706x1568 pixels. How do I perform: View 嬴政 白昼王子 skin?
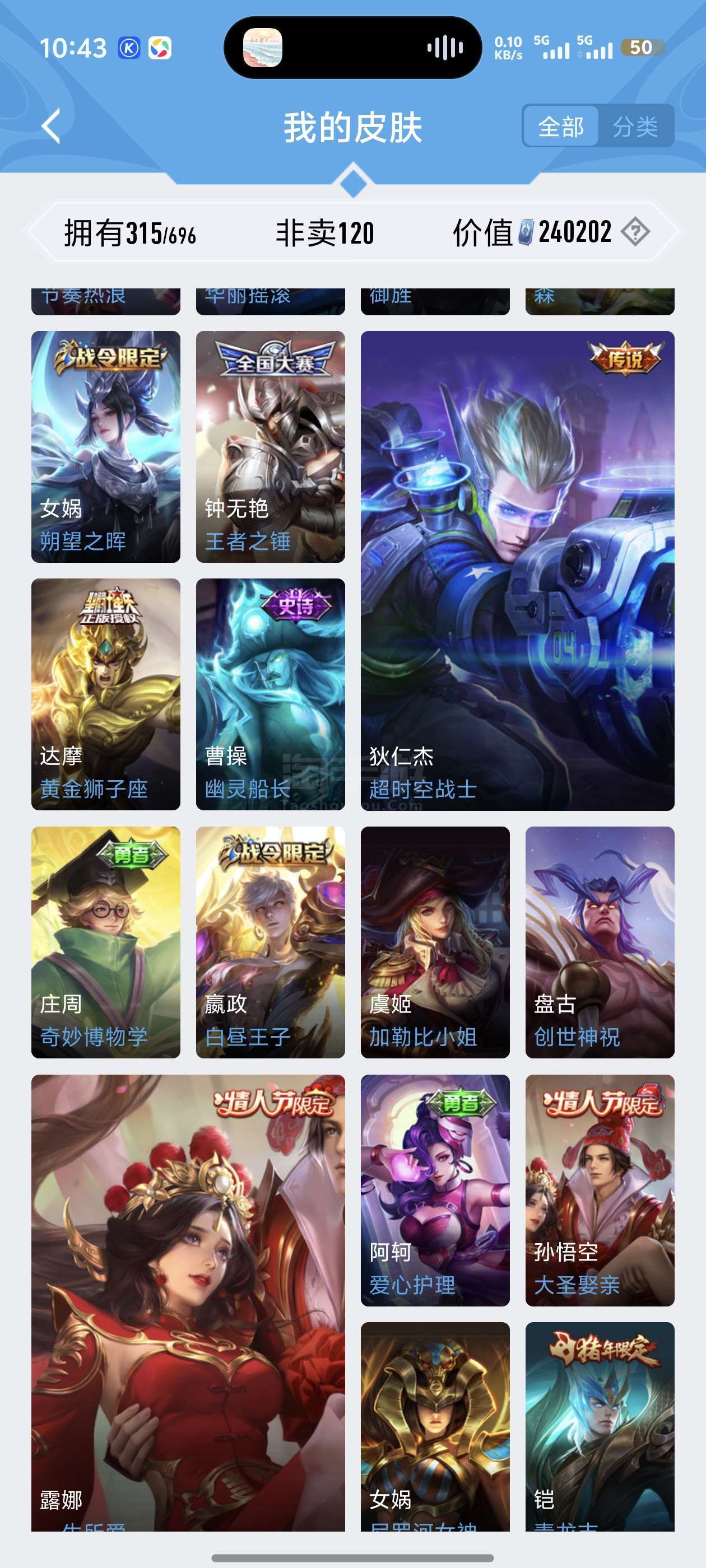[x=270, y=942]
